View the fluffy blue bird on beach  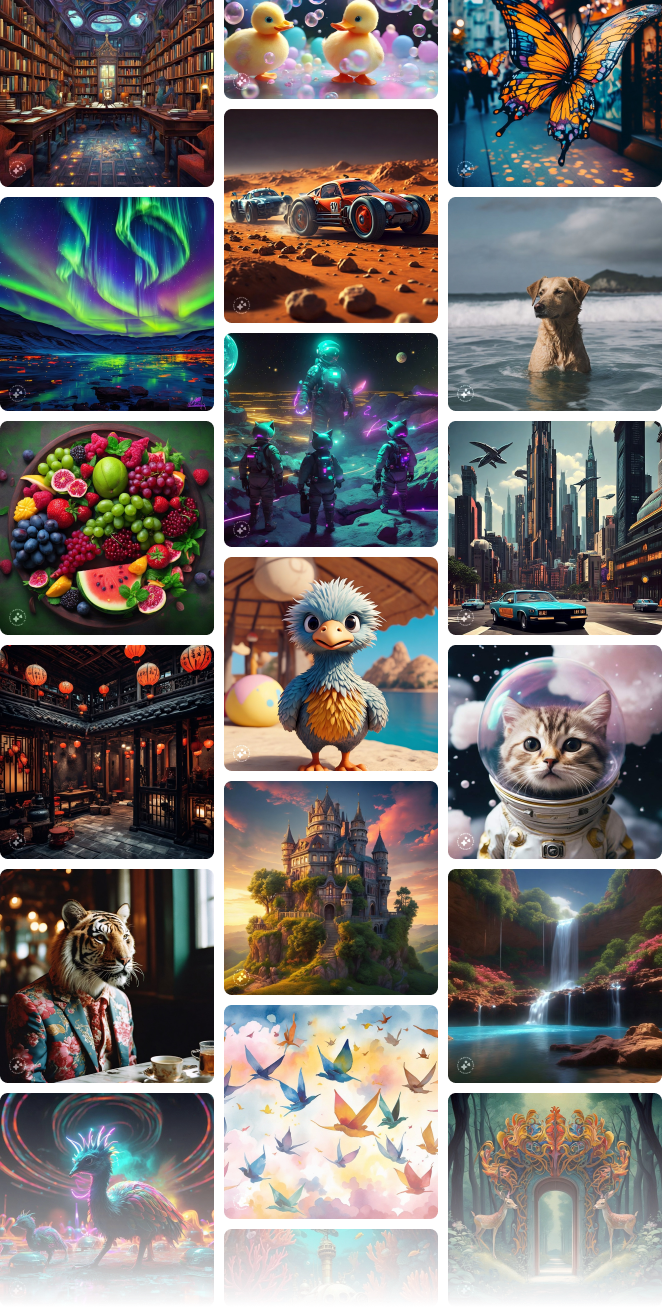[x=331, y=664]
